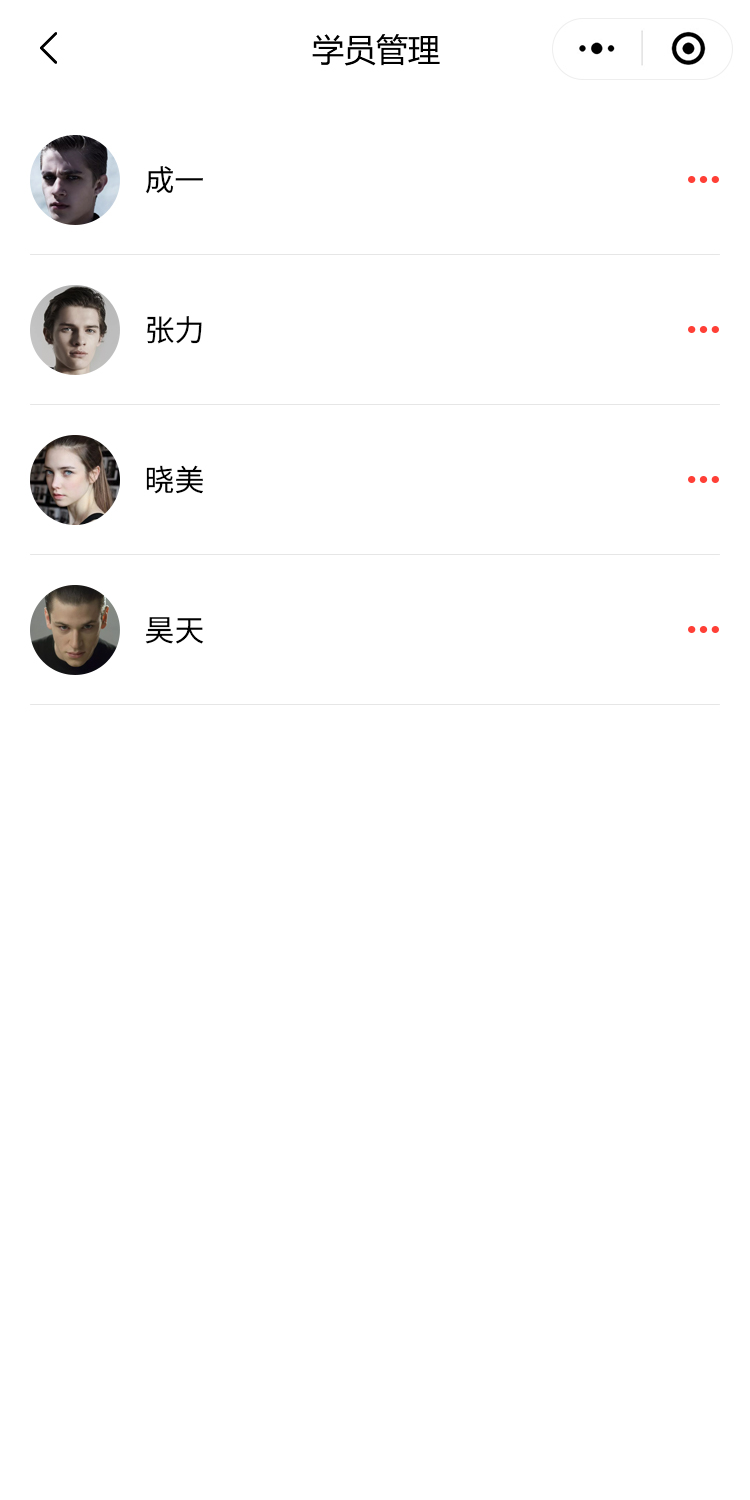Open the mini program menu dots
Image resolution: width=750 pixels, height=1500 pixels.
pyautogui.click(x=597, y=48)
